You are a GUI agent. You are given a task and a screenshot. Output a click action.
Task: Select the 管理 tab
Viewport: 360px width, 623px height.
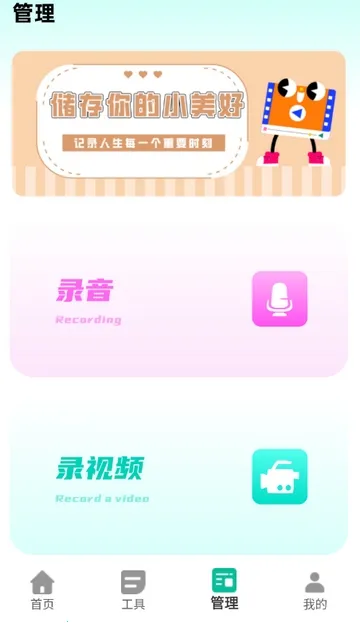coord(225,589)
